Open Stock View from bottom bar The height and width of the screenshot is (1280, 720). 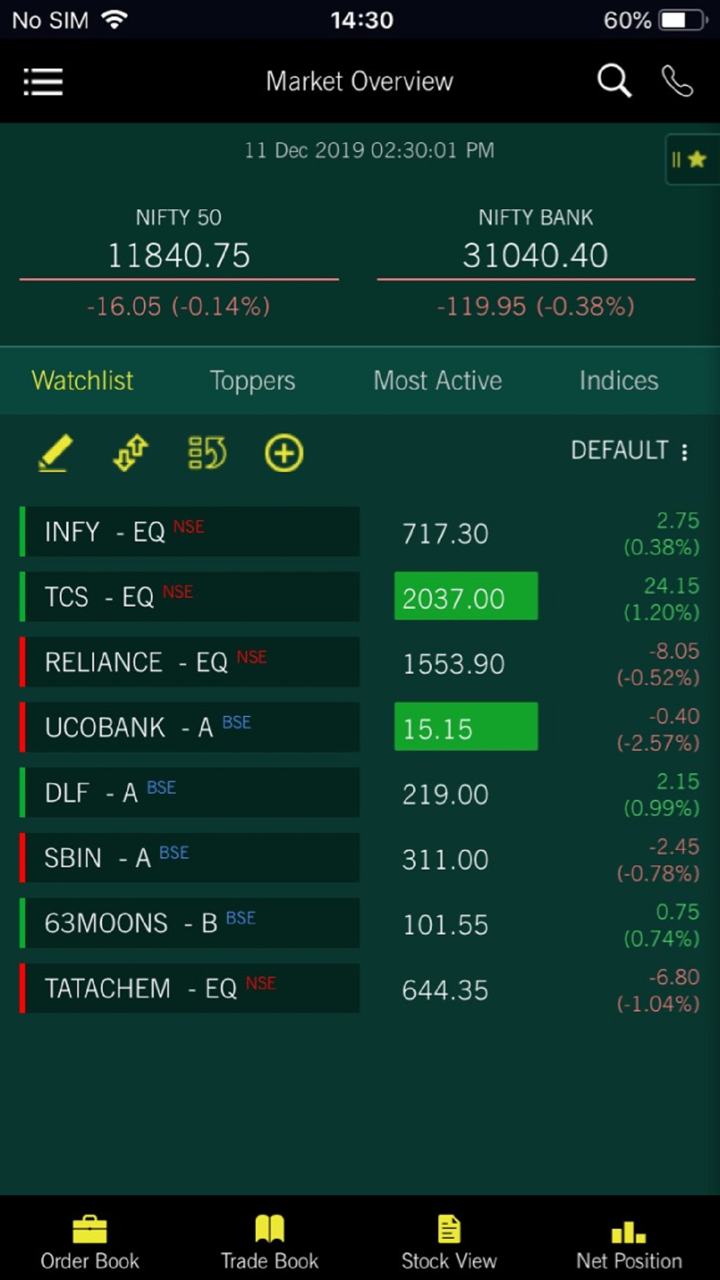point(449,1242)
